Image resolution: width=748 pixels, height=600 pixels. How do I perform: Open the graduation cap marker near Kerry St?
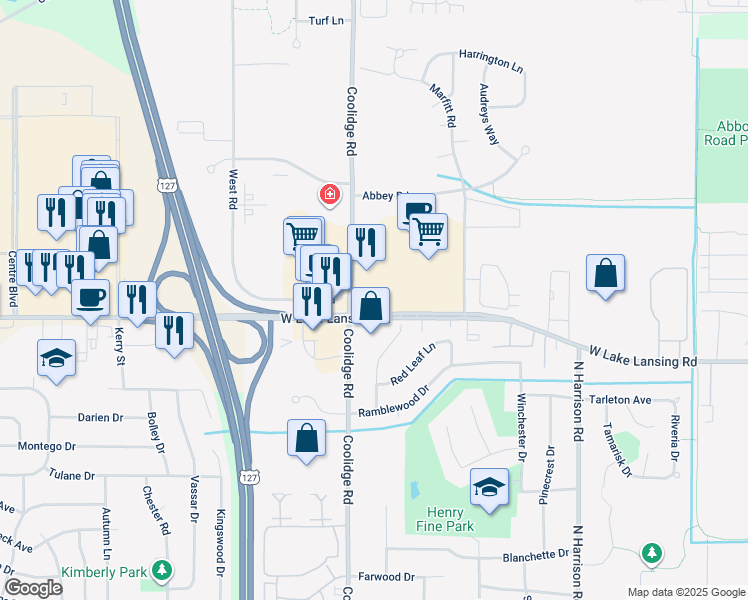coord(56,361)
